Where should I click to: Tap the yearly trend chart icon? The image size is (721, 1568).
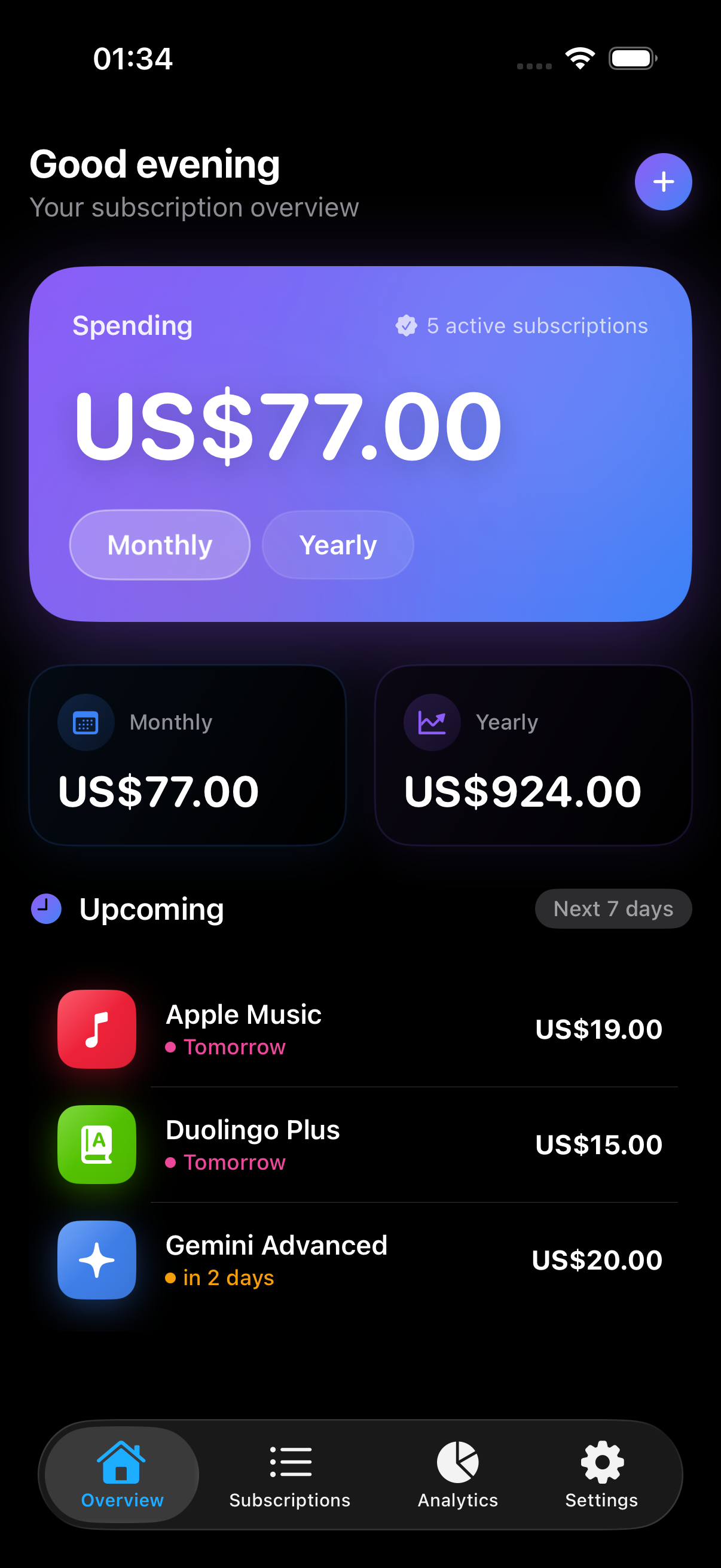coord(432,722)
